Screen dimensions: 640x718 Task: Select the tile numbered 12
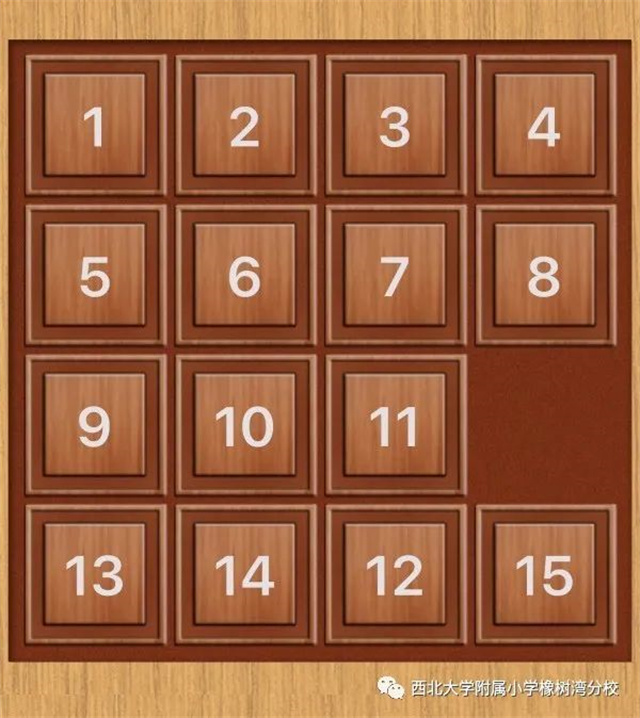coord(395,574)
